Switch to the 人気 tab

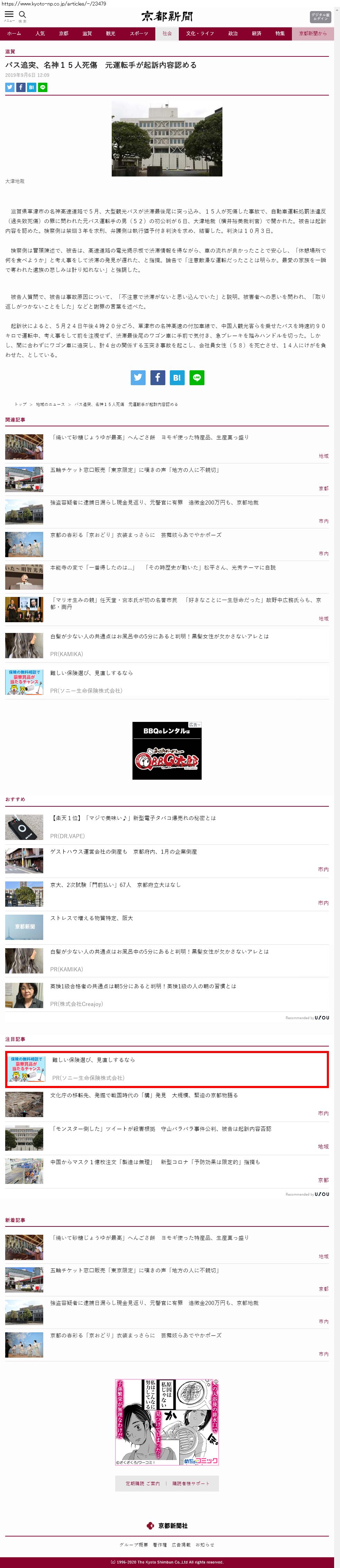pos(40,34)
